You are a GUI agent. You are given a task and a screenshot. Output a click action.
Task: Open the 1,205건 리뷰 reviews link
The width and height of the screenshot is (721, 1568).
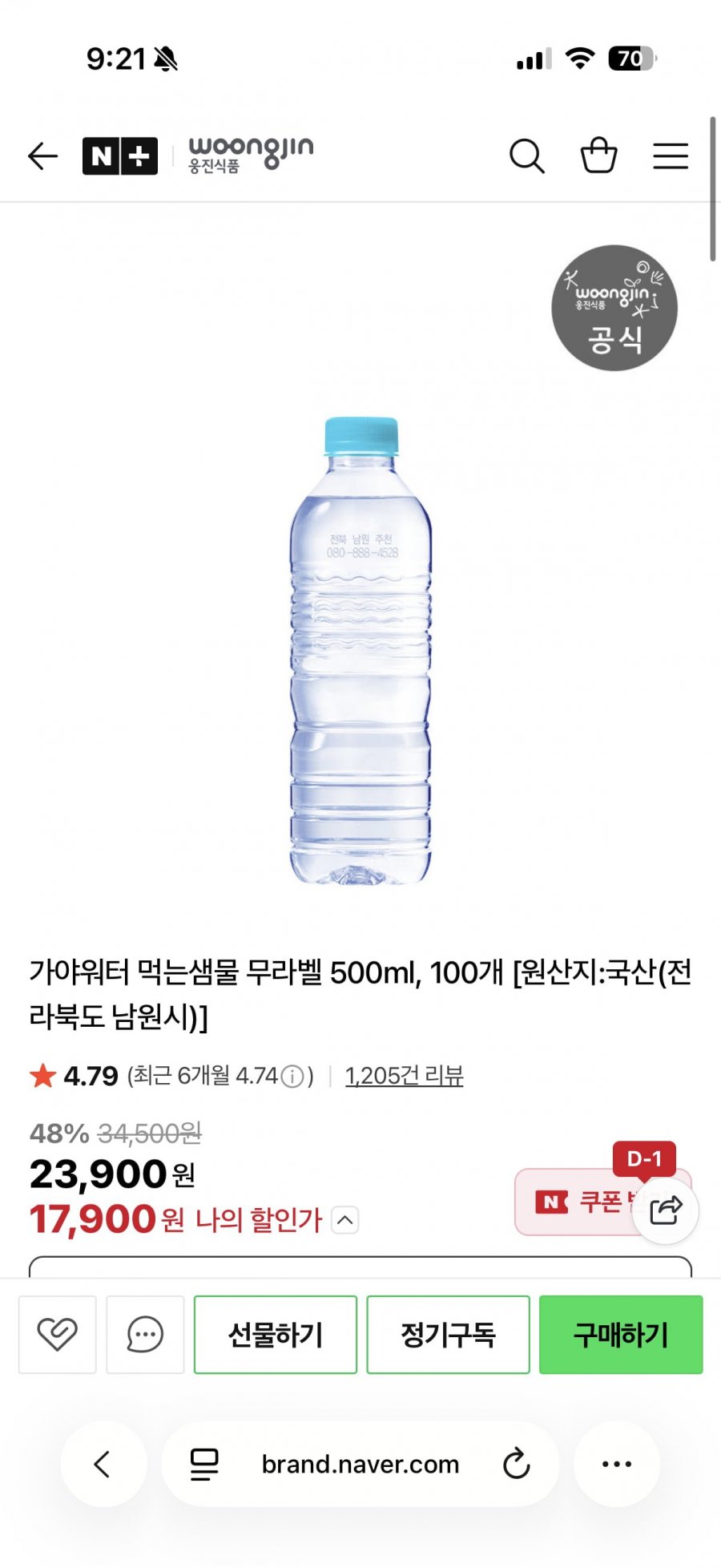[405, 1076]
